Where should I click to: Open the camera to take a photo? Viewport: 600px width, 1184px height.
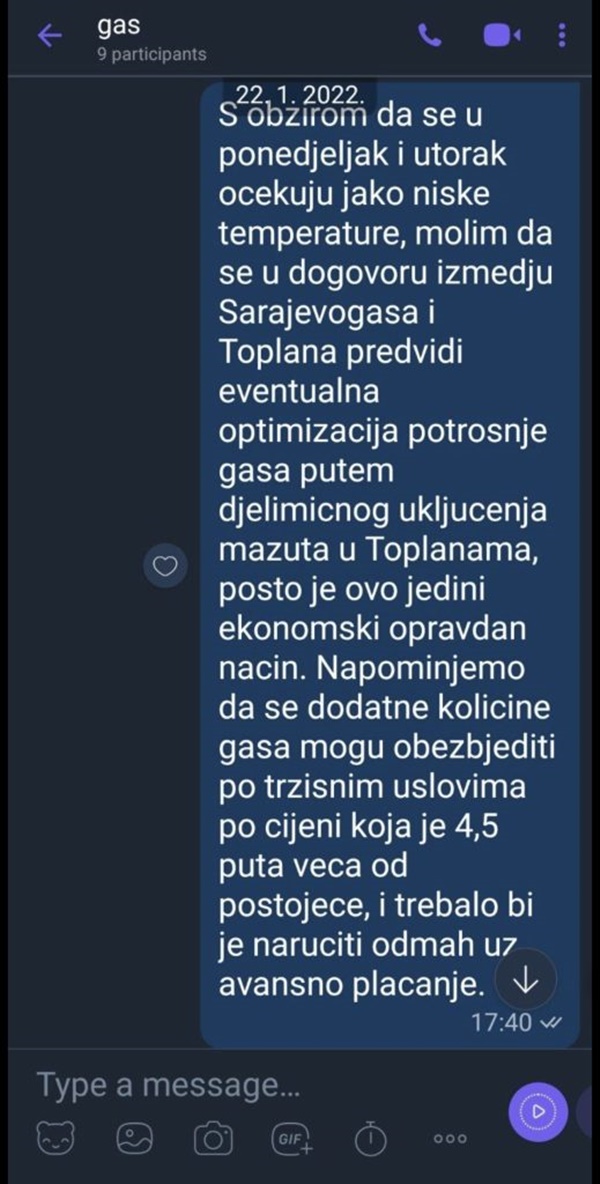coord(214,1138)
